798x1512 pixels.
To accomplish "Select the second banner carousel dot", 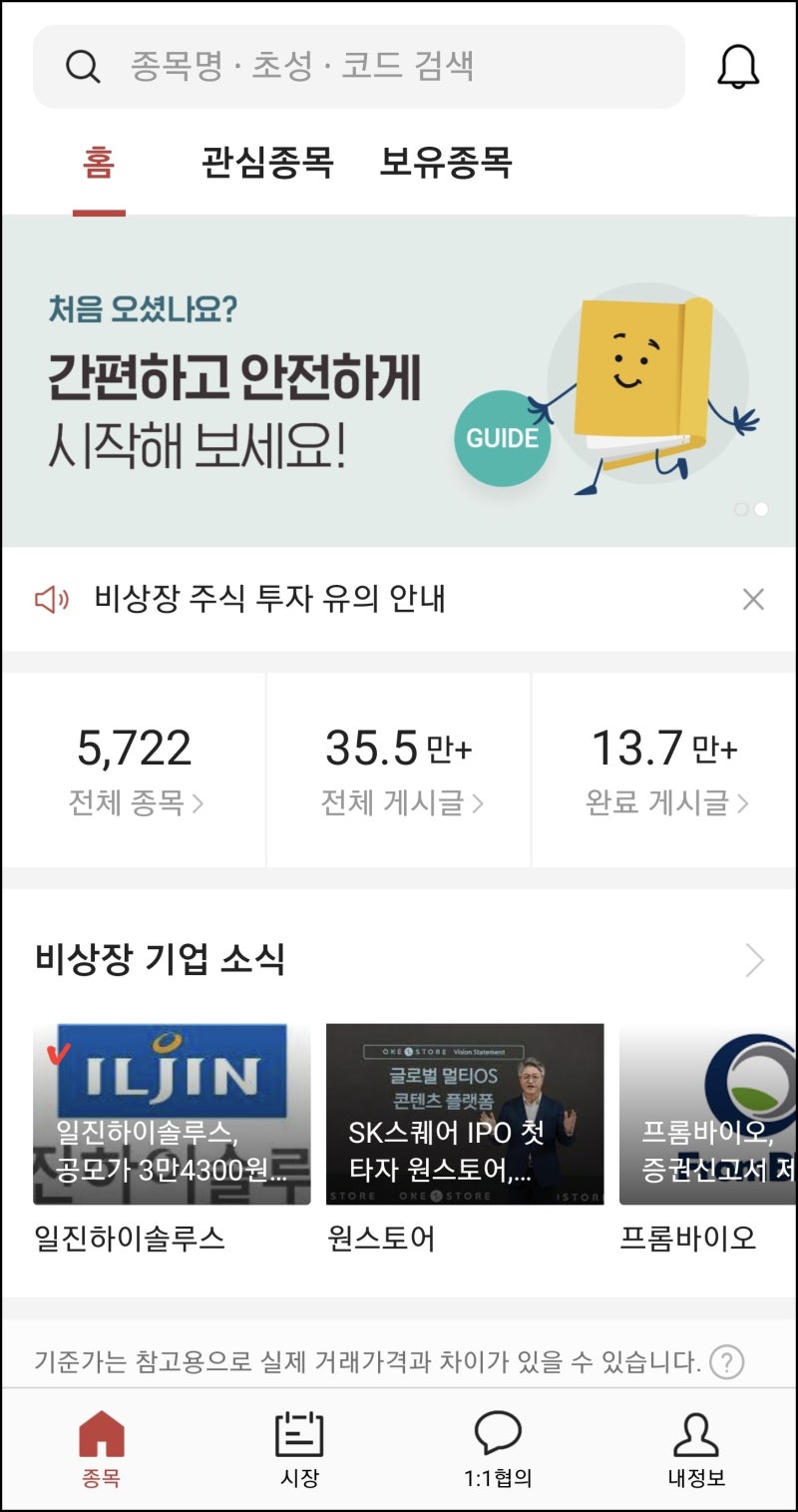I will 764,509.
